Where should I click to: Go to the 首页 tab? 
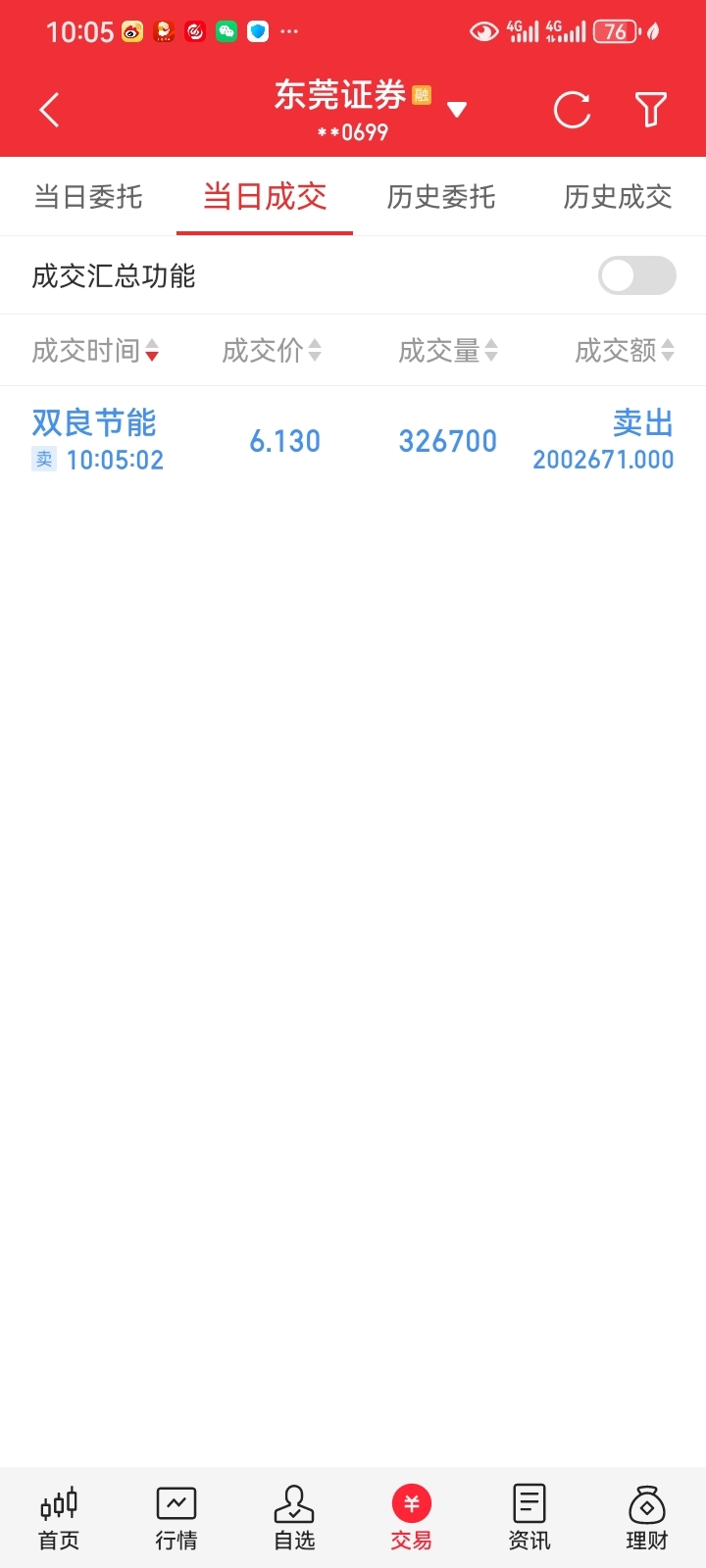click(x=59, y=1518)
